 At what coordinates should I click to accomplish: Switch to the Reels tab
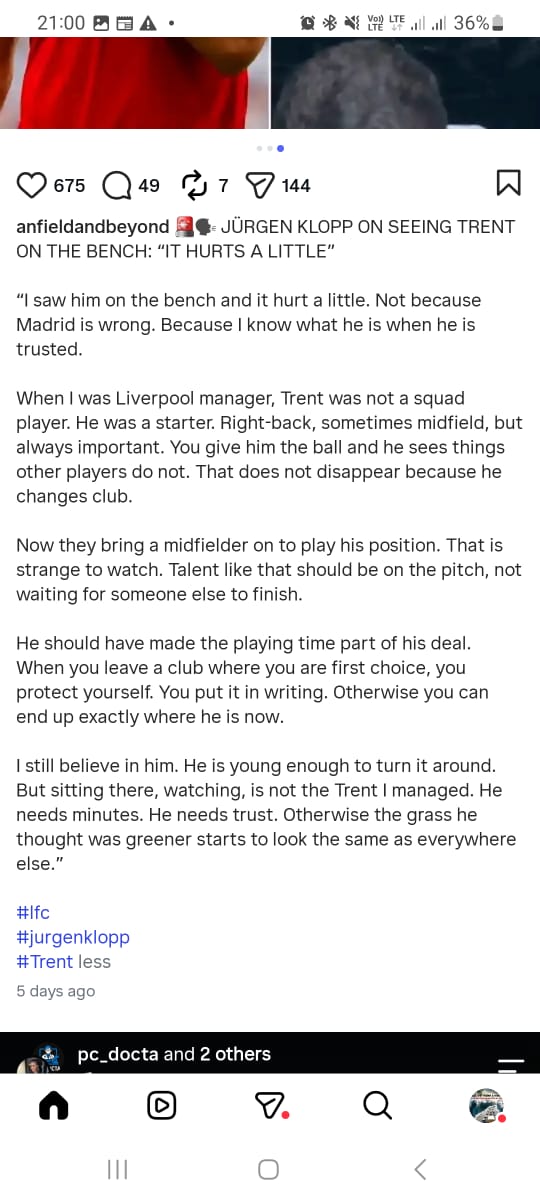161,1104
